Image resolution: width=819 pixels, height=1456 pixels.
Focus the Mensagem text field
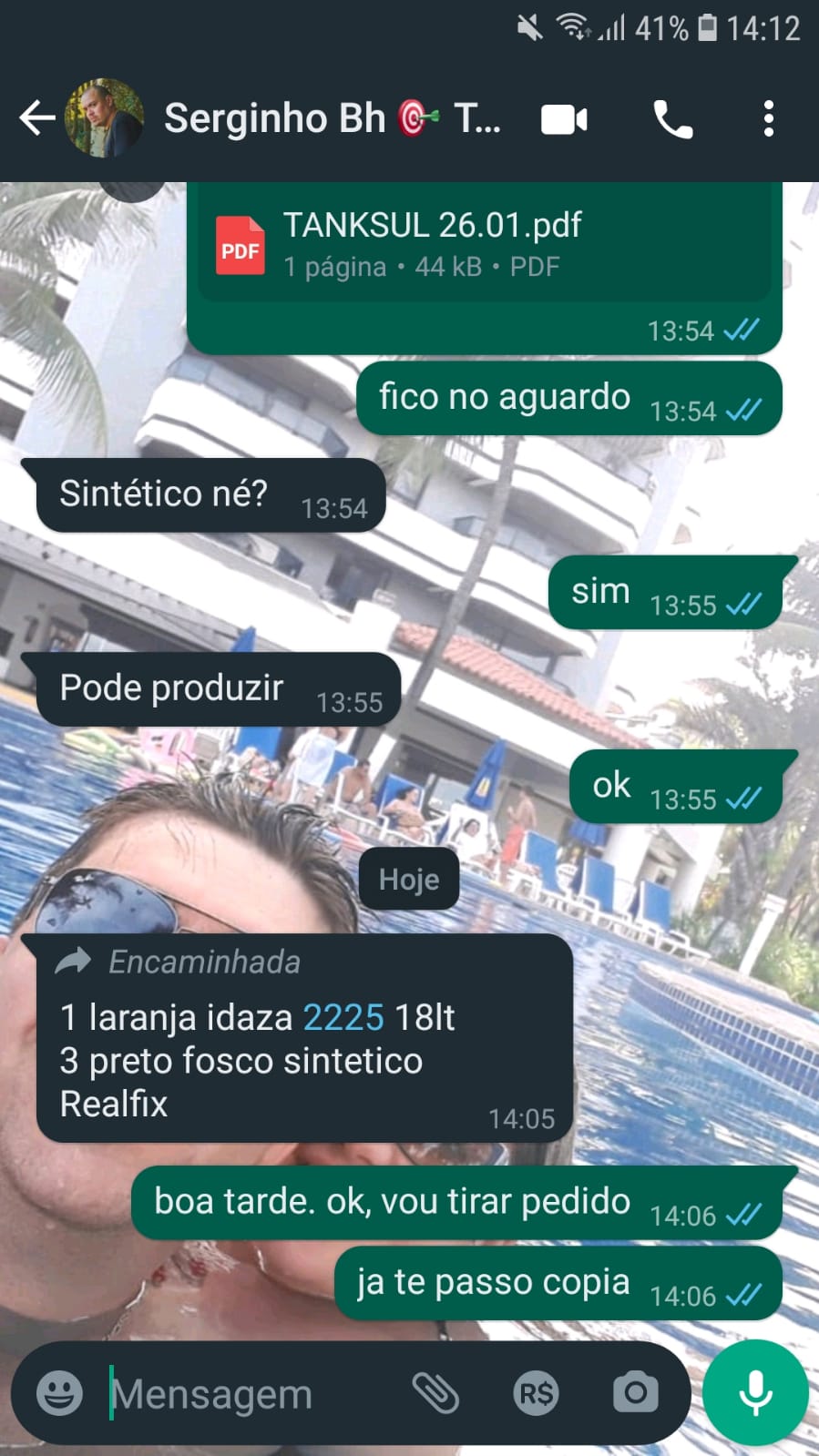pyautogui.click(x=246, y=1394)
